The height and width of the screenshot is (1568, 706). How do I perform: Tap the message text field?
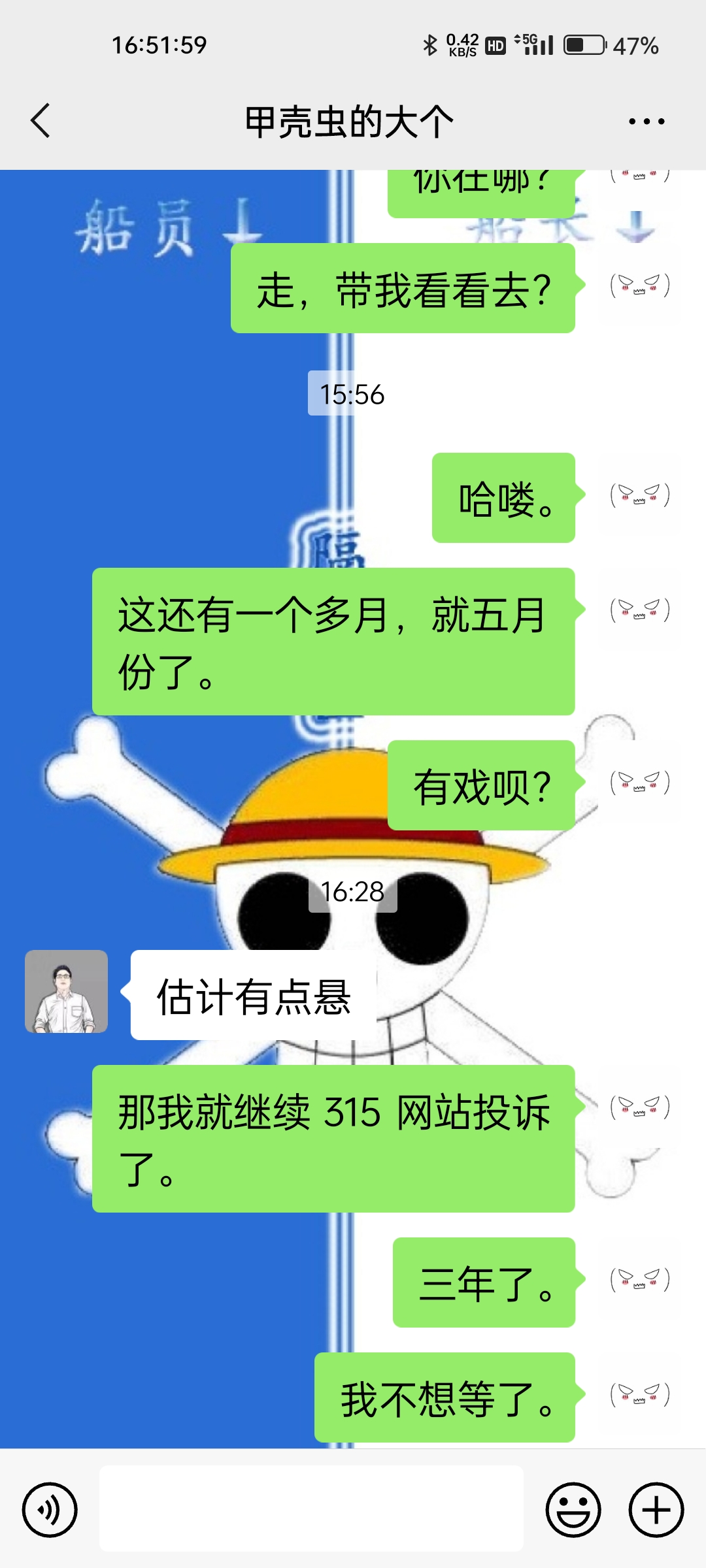311,1509
